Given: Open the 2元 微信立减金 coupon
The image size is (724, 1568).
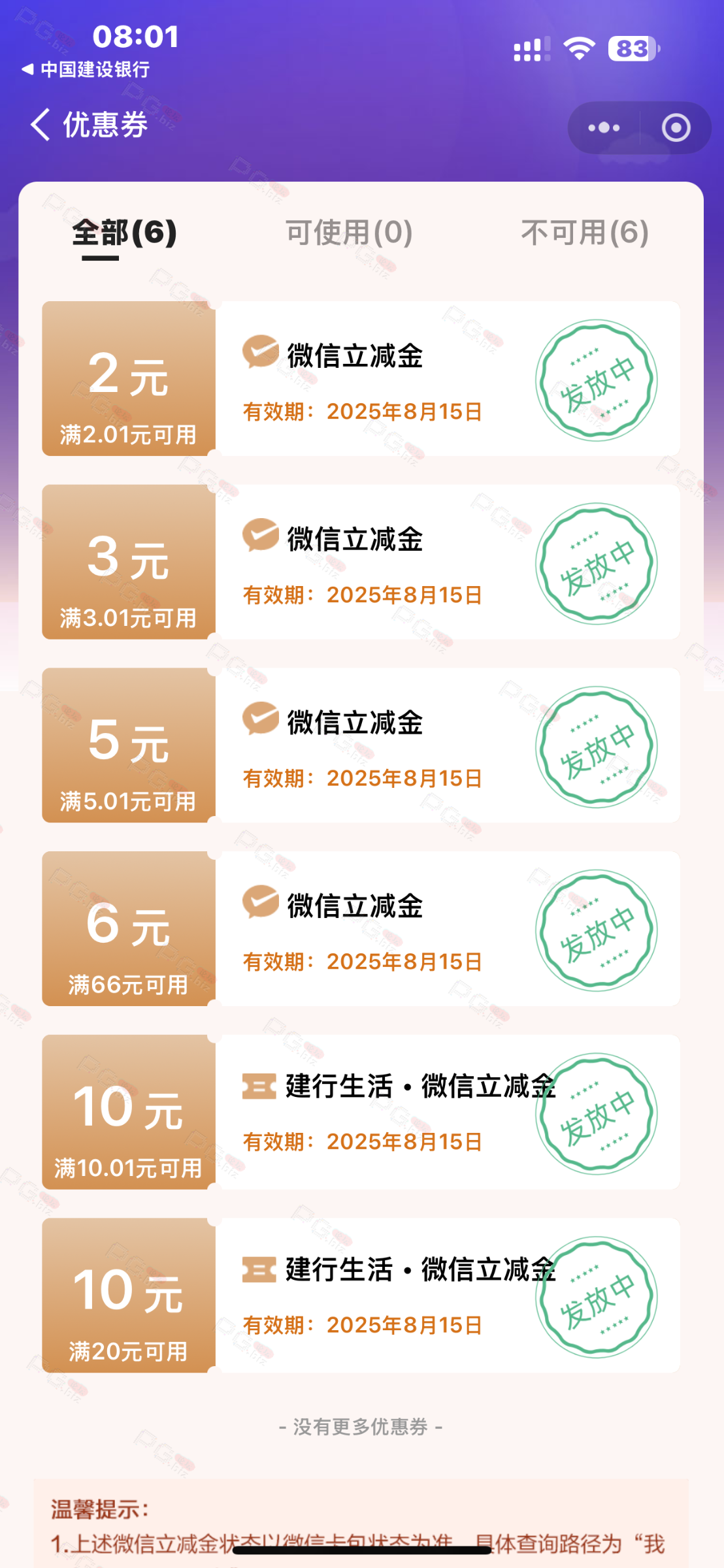Looking at the screenshot, I should [361, 379].
